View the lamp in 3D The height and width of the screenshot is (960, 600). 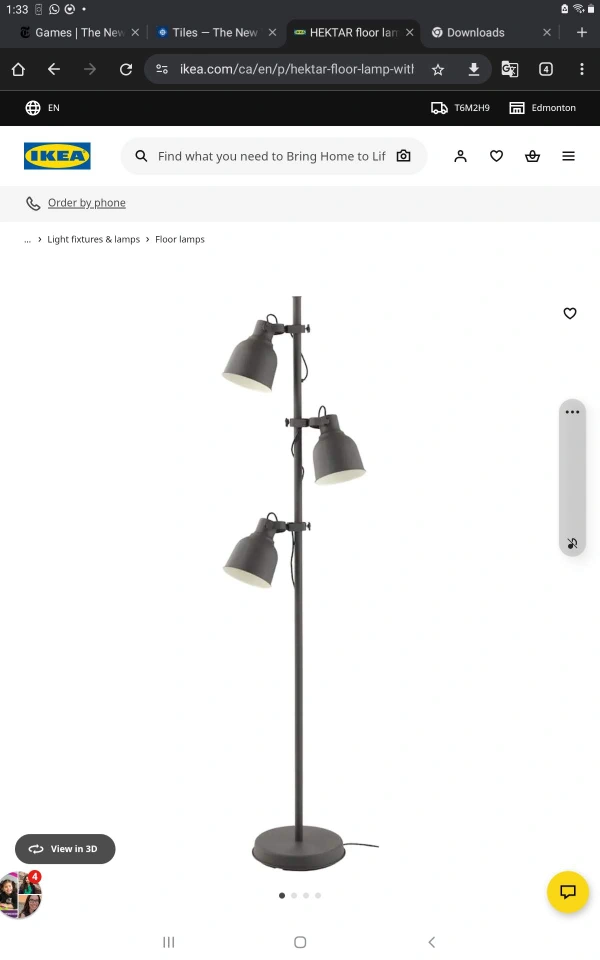(x=65, y=849)
